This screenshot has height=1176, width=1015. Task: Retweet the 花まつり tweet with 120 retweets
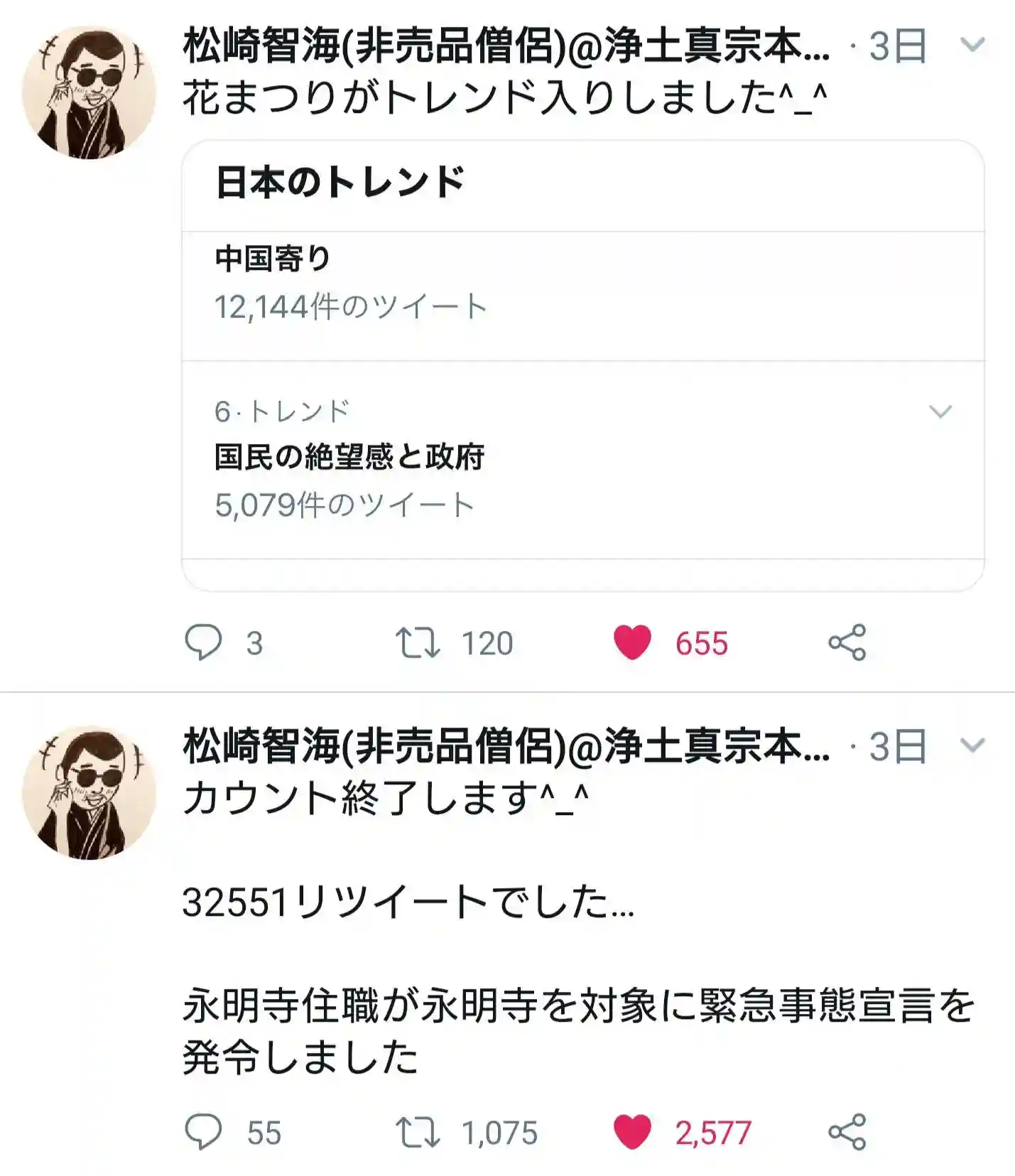pos(418,642)
